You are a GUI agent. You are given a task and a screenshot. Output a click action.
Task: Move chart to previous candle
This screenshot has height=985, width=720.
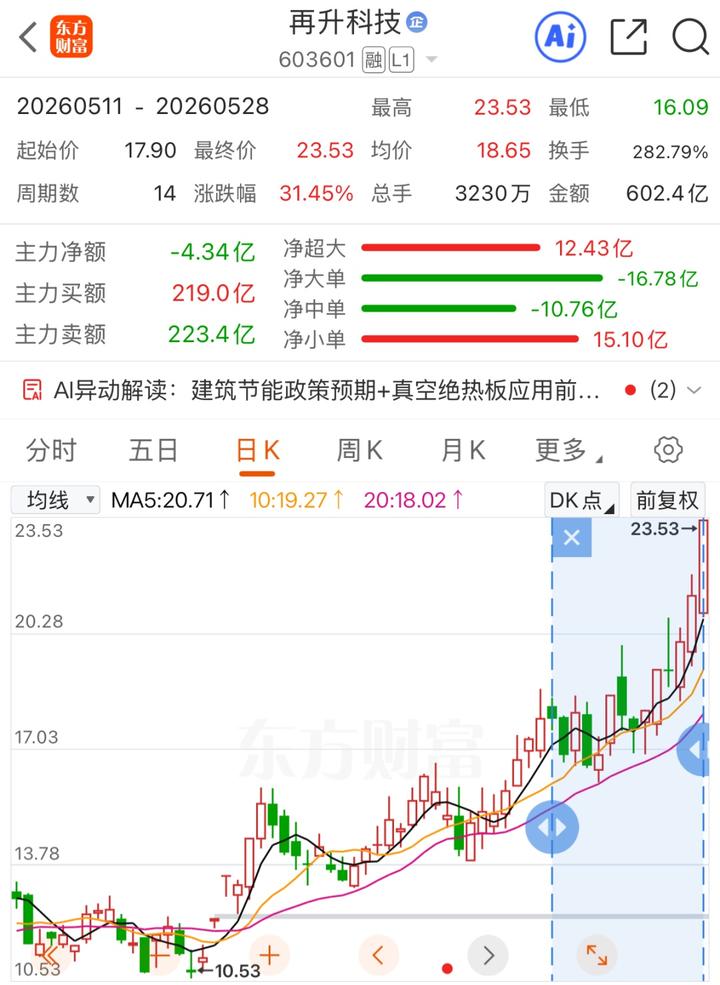(x=378, y=955)
